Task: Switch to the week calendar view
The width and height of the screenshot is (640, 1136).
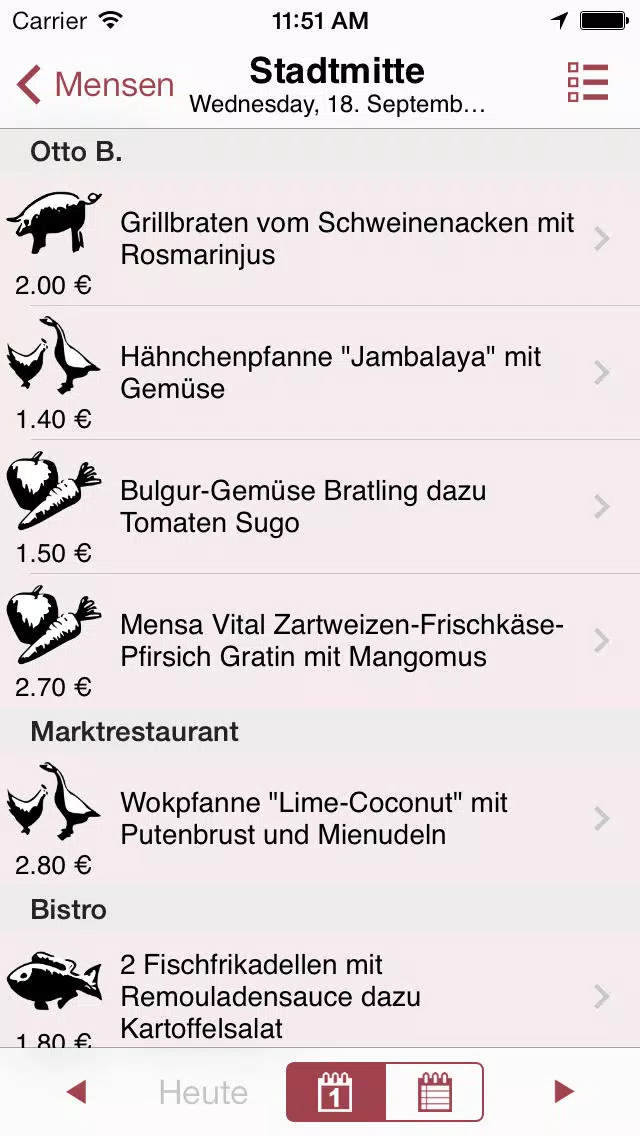Action: pos(435,1092)
